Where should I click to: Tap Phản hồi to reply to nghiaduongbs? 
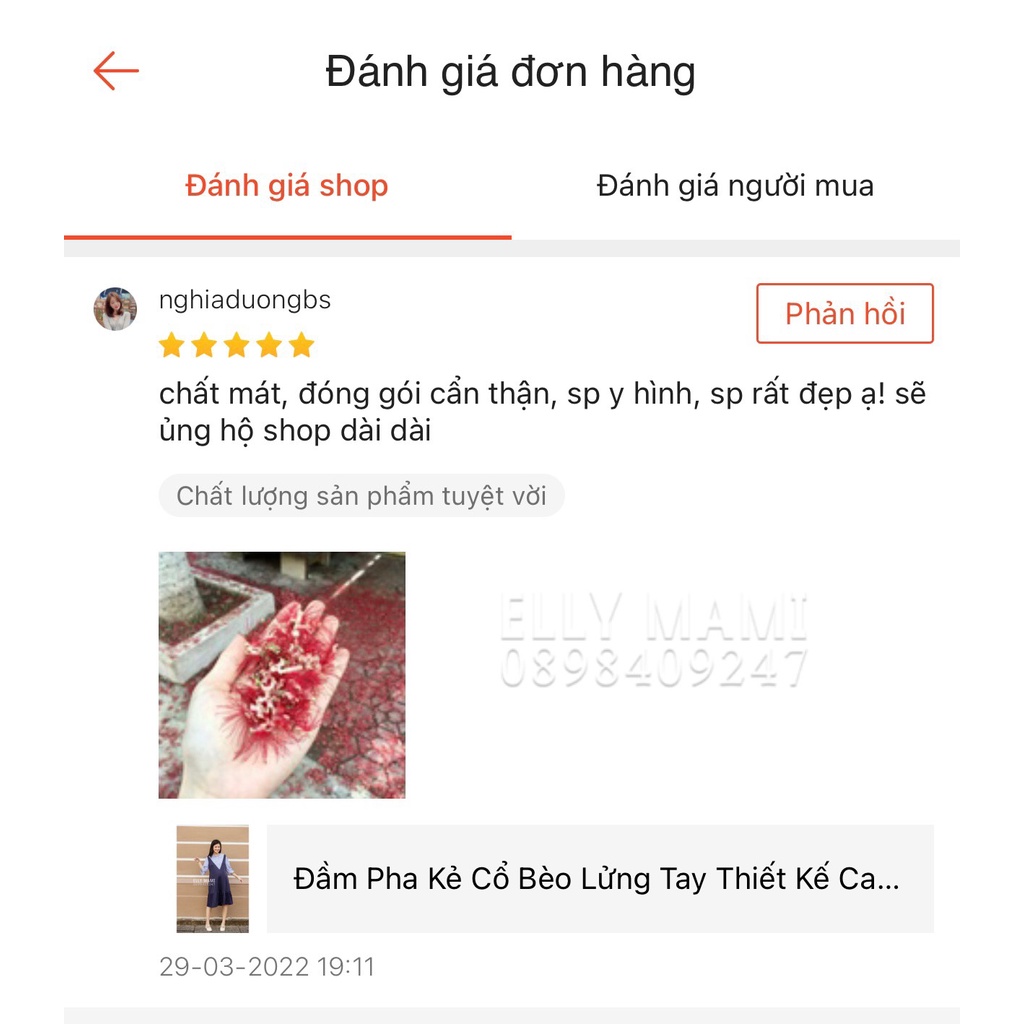click(x=844, y=314)
